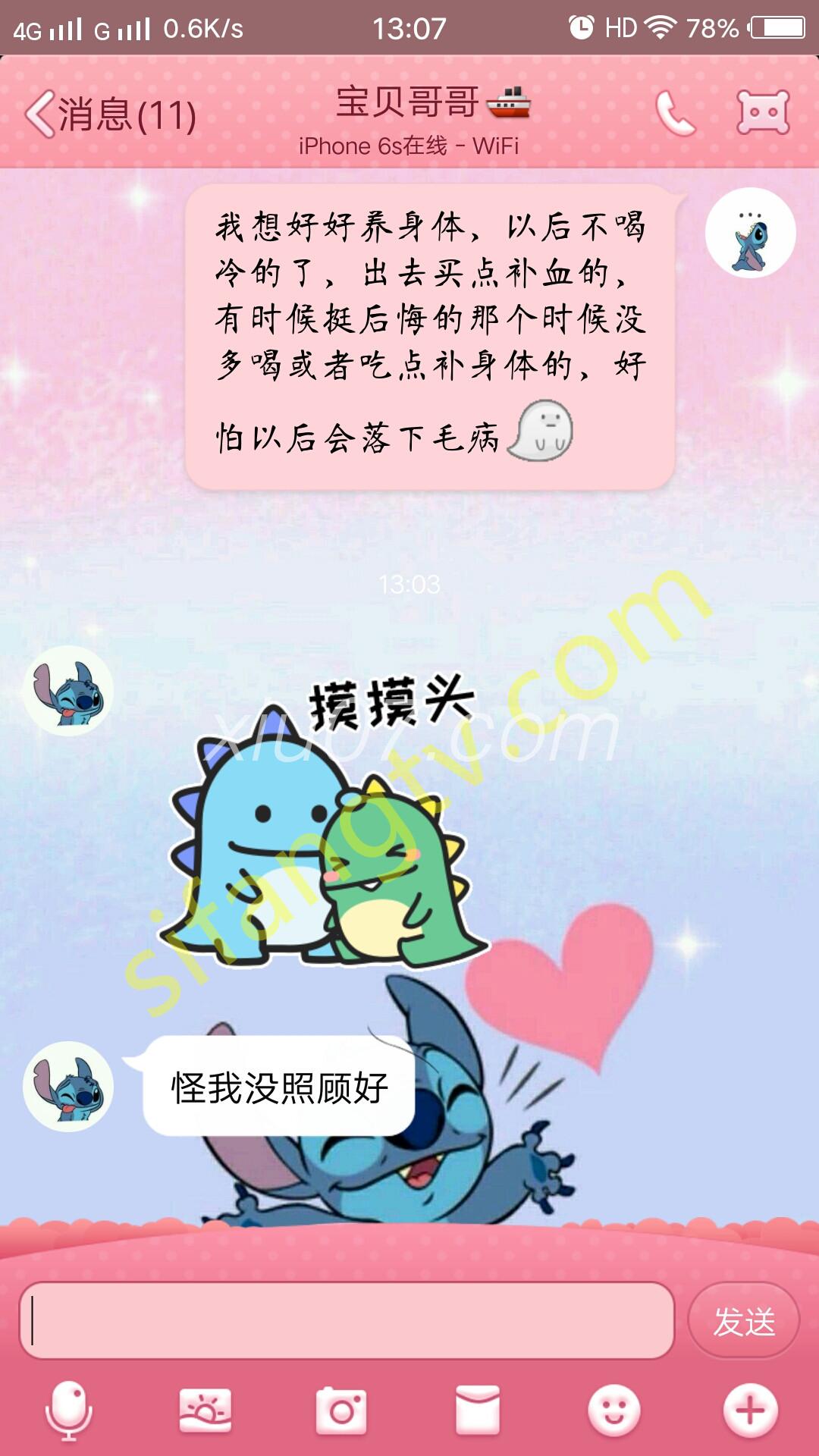The image size is (819, 1456).
Task: Open the emoji panel
Action: (614, 1410)
